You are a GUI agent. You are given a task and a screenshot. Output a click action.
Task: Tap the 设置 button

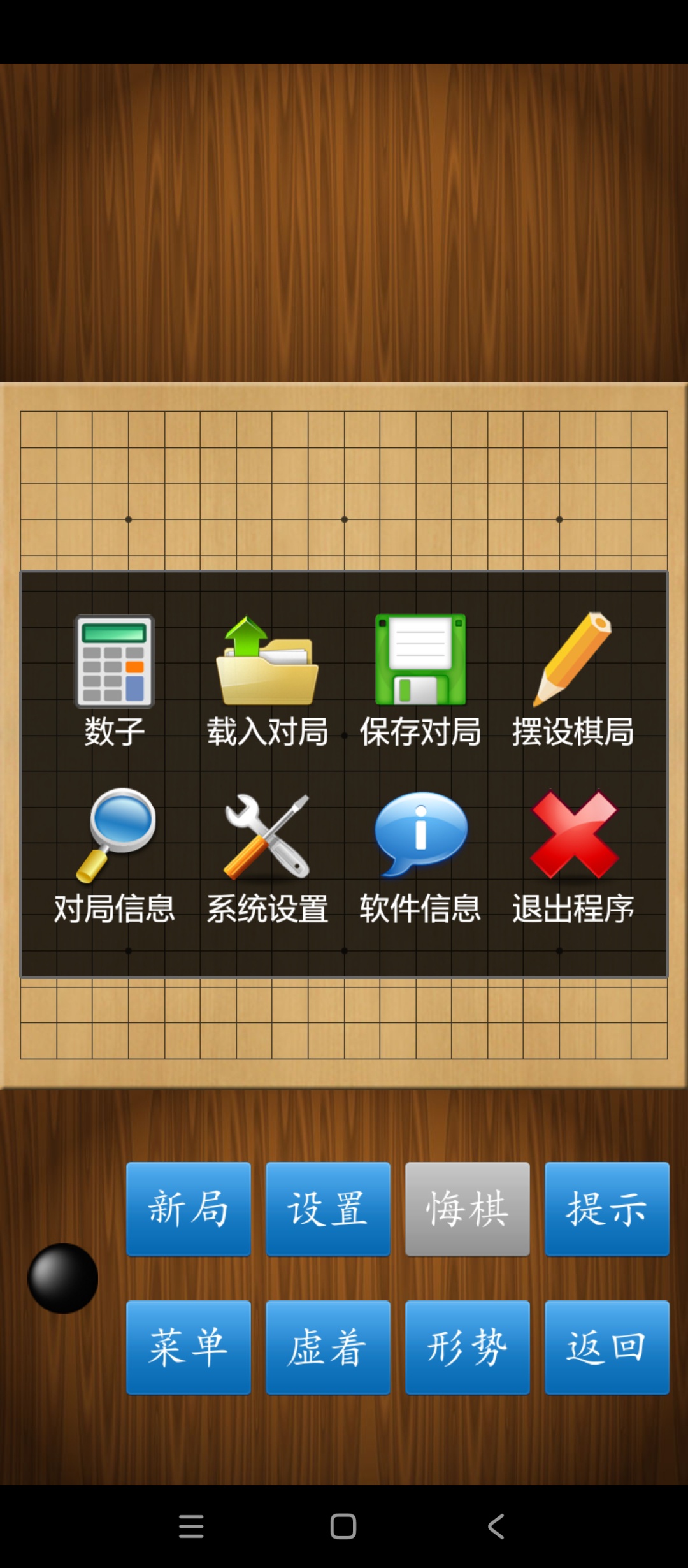[x=328, y=1209]
